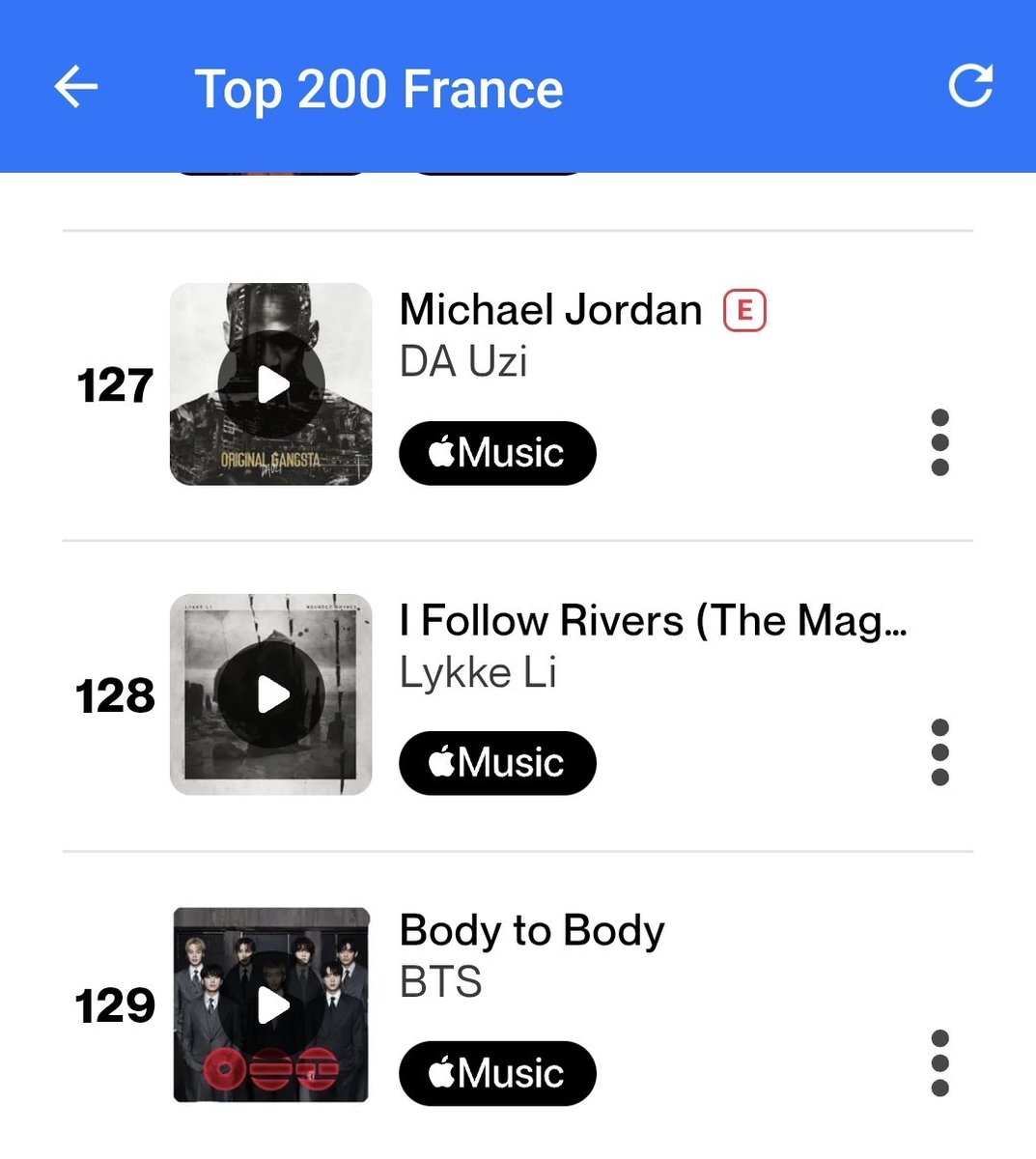Image resolution: width=1036 pixels, height=1159 pixels.
Task: Open more options for I Follow Rivers
Action: click(x=939, y=752)
